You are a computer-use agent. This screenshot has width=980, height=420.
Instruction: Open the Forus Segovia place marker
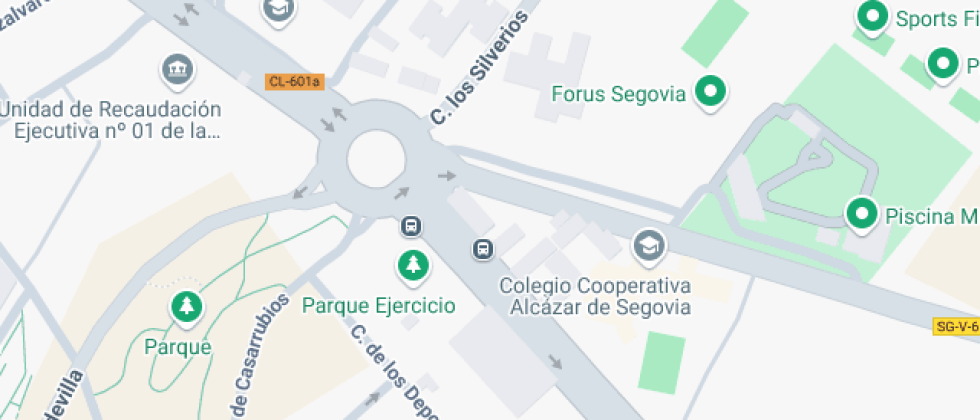pyautogui.click(x=711, y=93)
